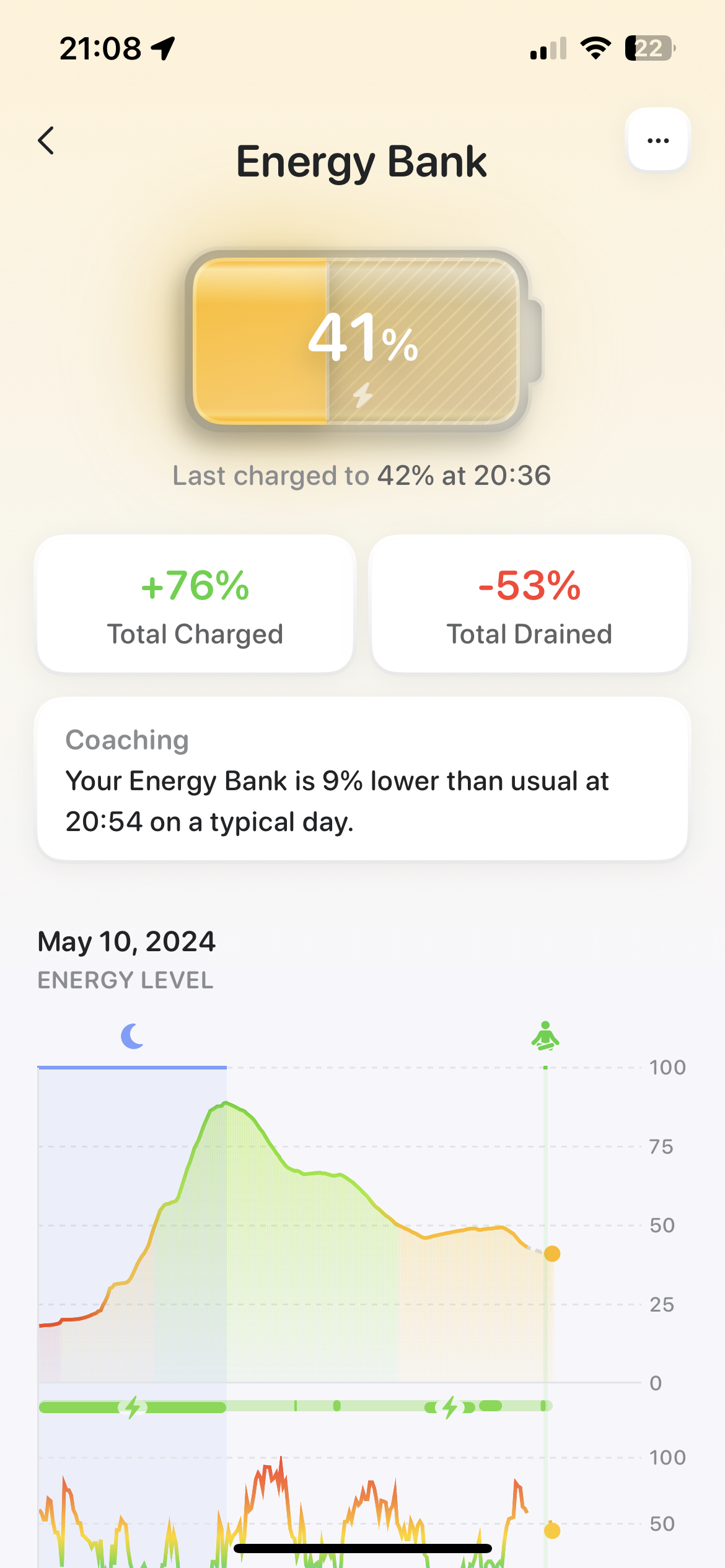The height and width of the screenshot is (1568, 725).
Task: Open the Total Drained card
Action: pos(529,604)
